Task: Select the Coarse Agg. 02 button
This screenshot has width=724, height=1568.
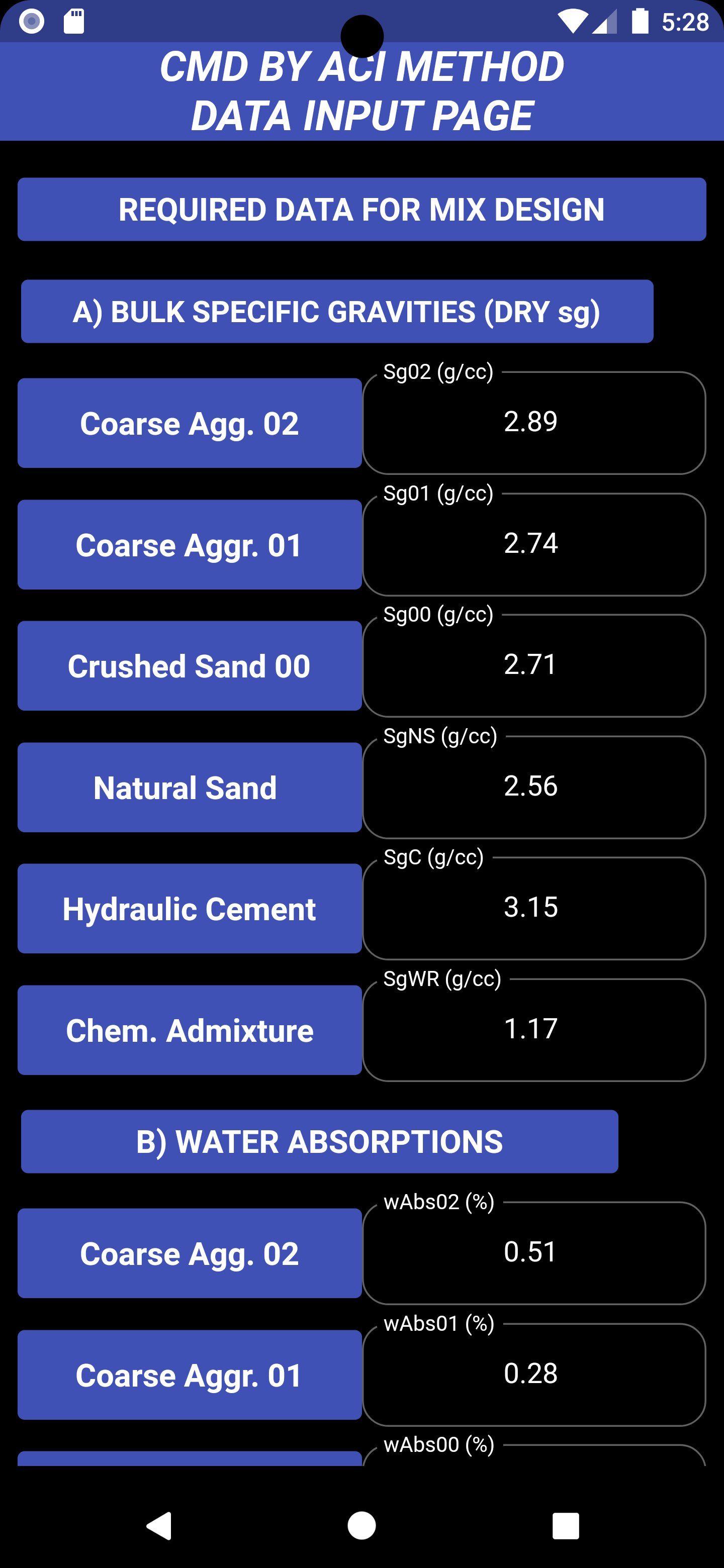Action: pos(190,423)
